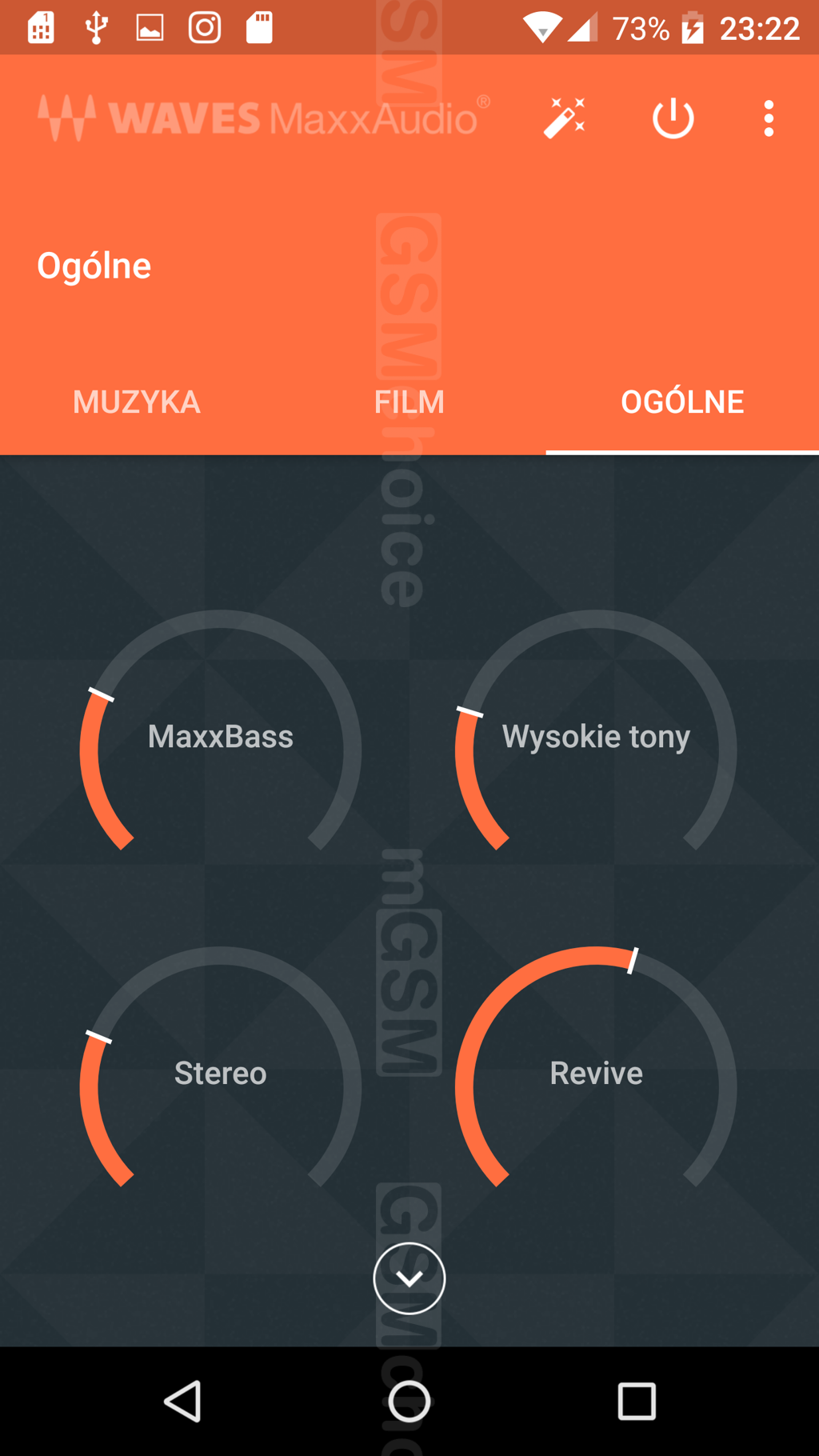819x1456 pixels.
Task: Expand the panel with the down chevron
Action: pyautogui.click(x=409, y=1278)
